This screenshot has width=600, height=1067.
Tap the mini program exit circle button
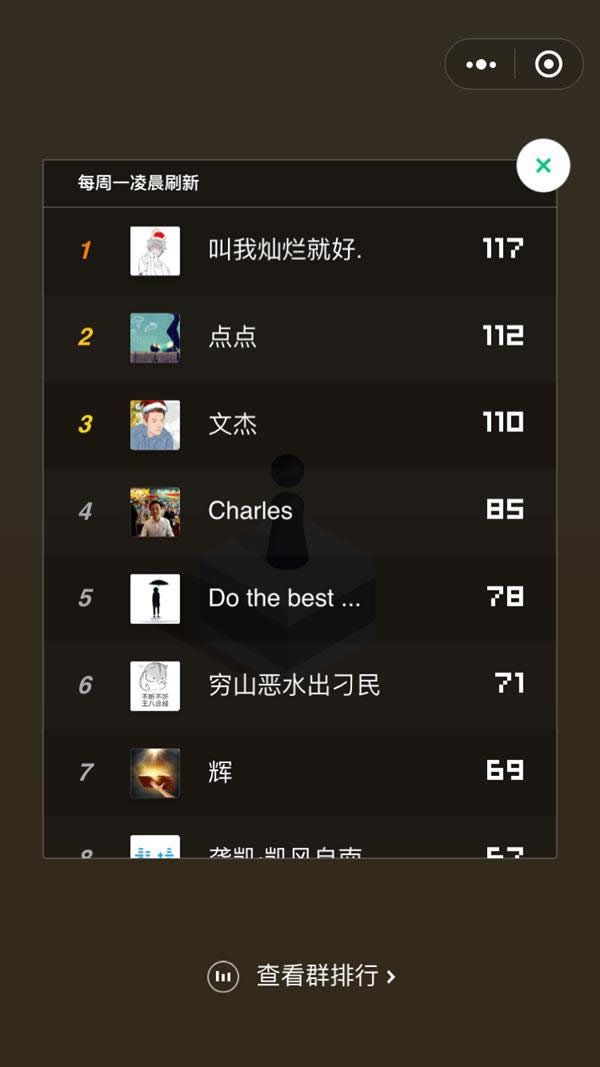(x=549, y=65)
